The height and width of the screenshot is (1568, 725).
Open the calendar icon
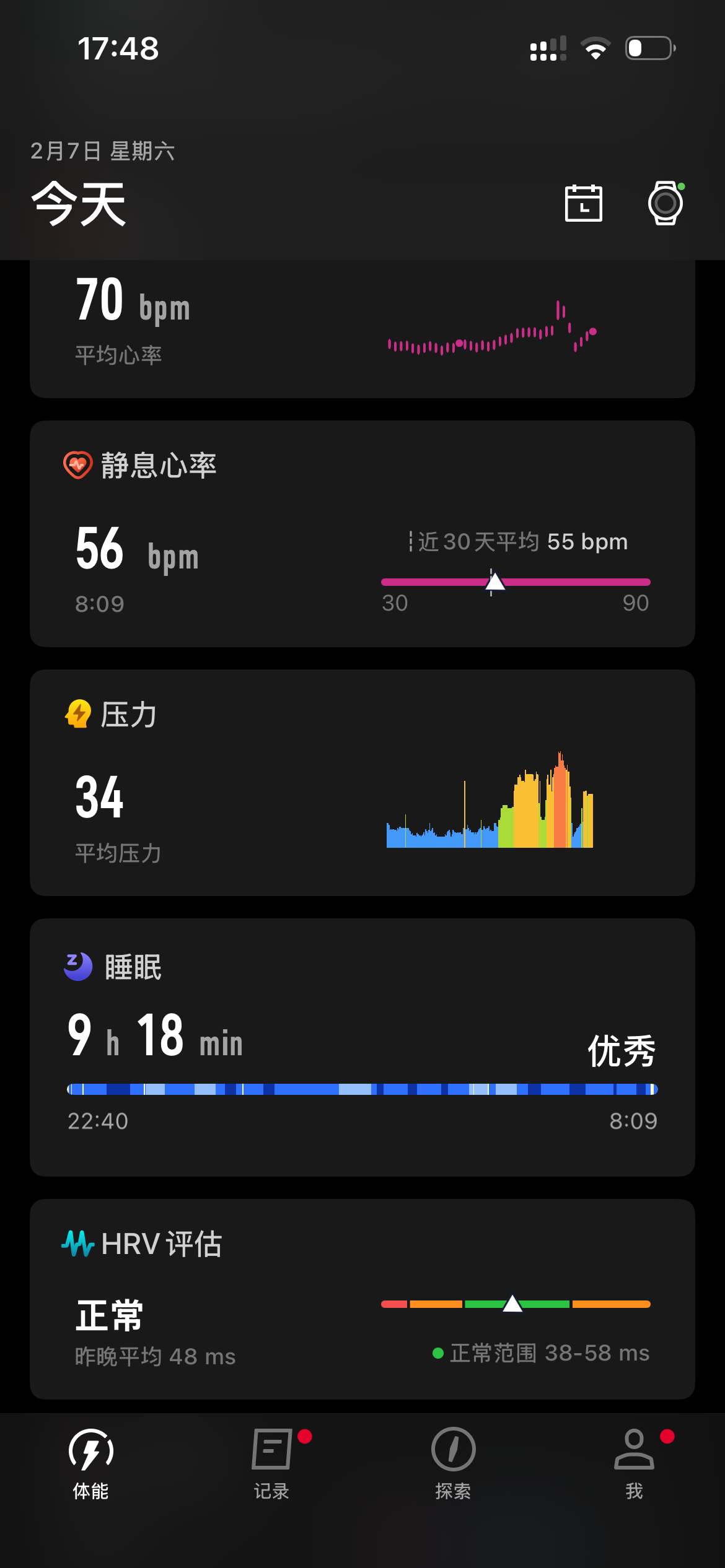[583, 203]
